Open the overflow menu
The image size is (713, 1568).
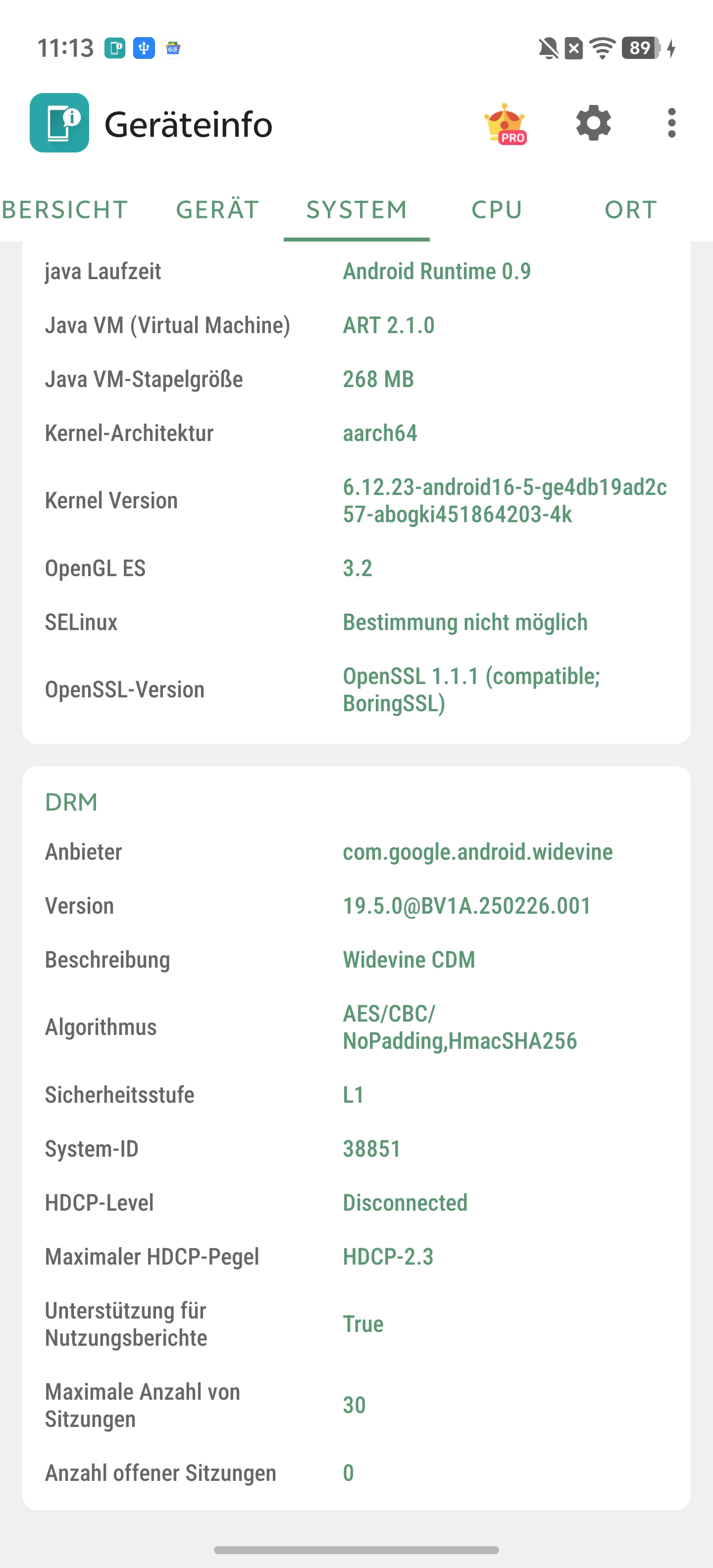tap(671, 123)
